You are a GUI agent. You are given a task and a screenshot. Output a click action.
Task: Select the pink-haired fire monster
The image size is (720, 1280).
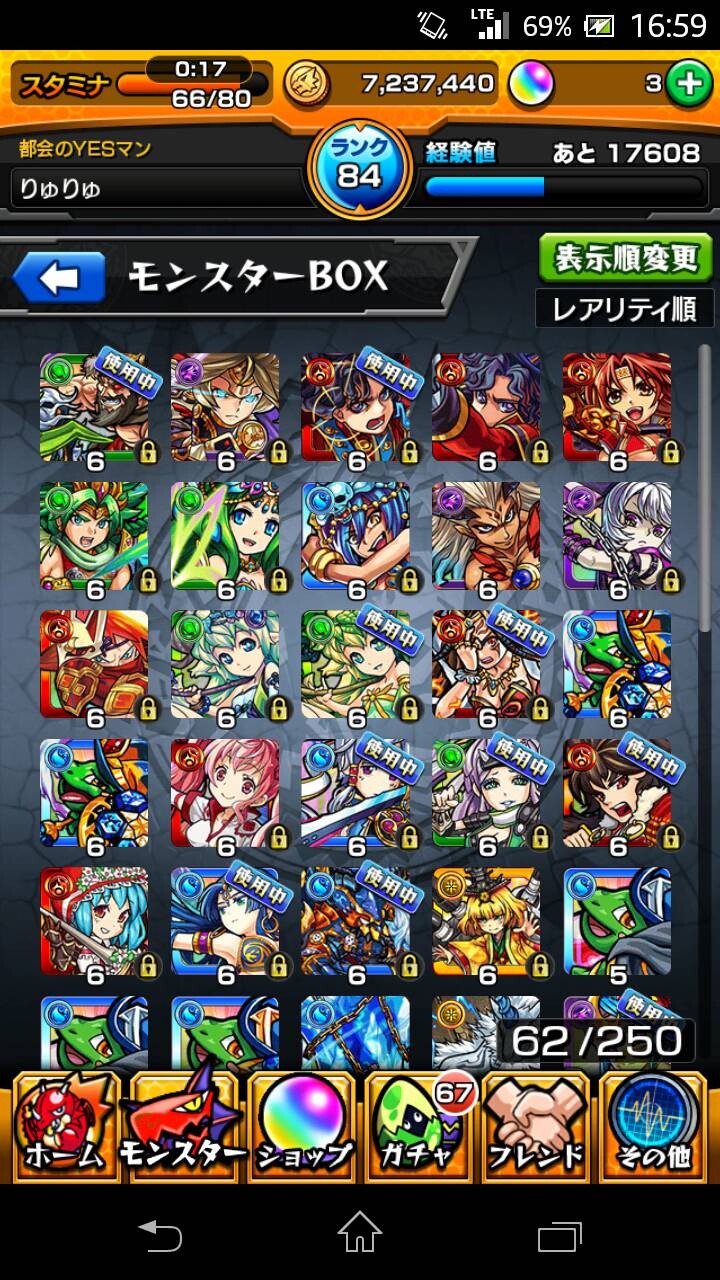pos(225,793)
